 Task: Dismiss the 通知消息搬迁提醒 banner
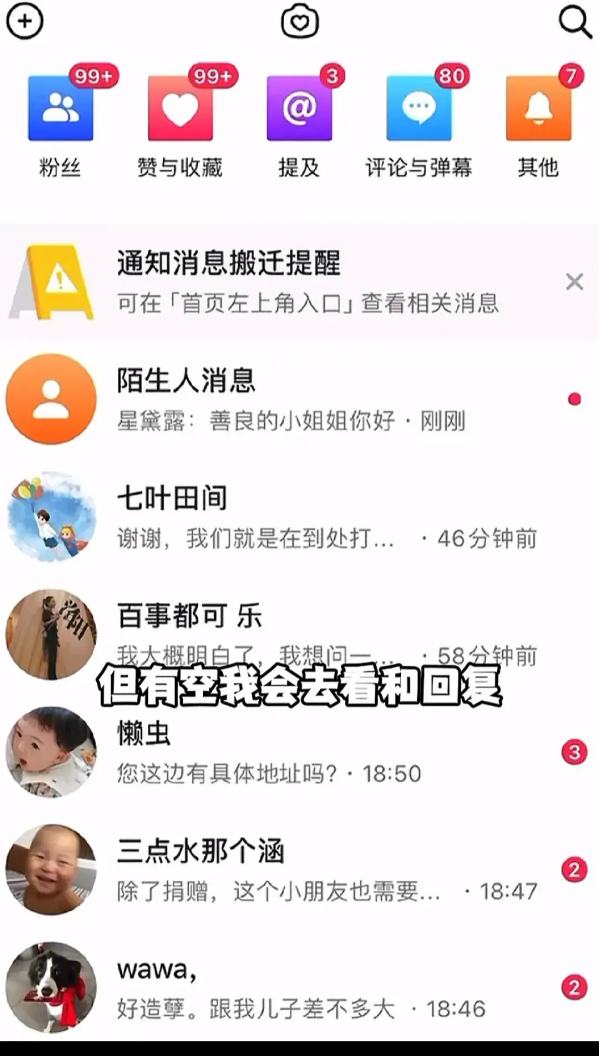574,282
